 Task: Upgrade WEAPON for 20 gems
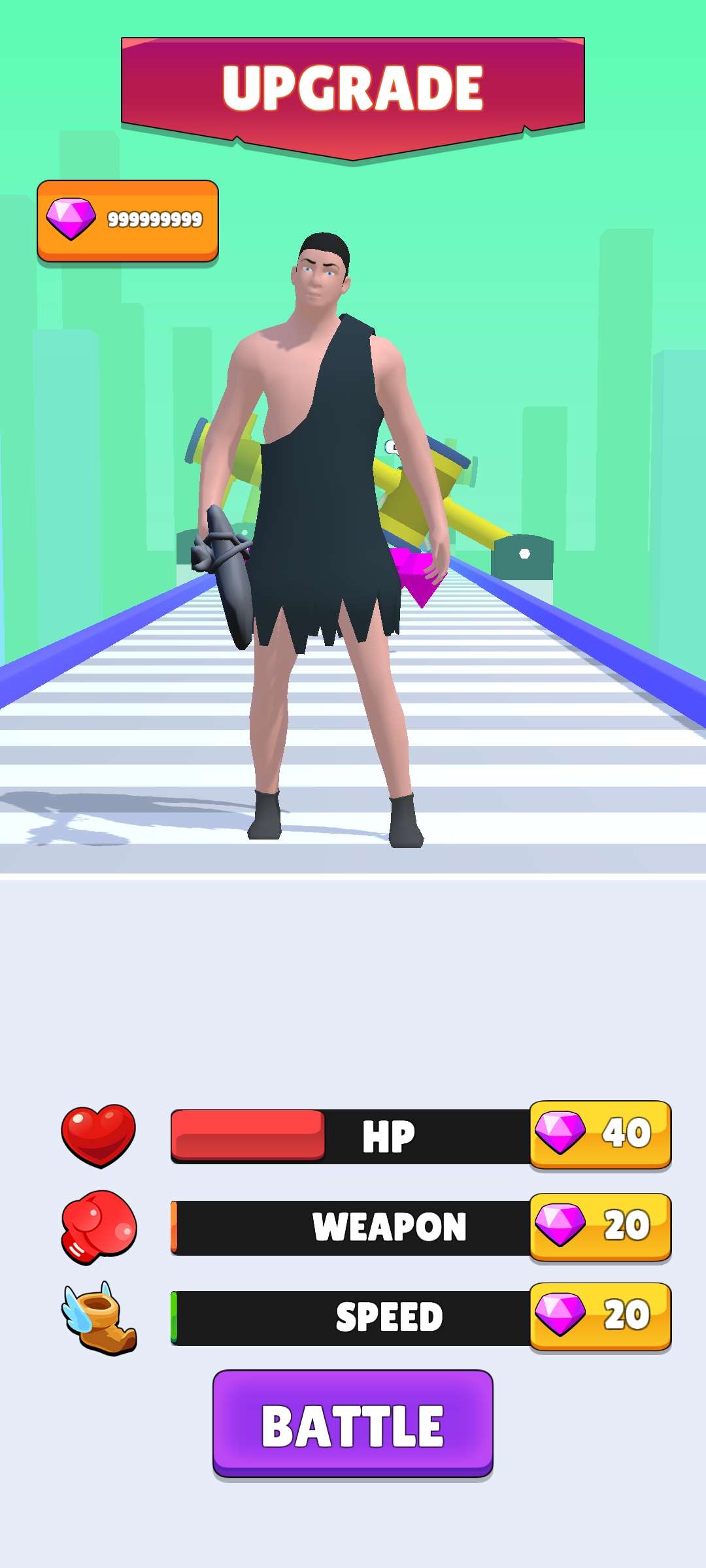coord(600,1226)
